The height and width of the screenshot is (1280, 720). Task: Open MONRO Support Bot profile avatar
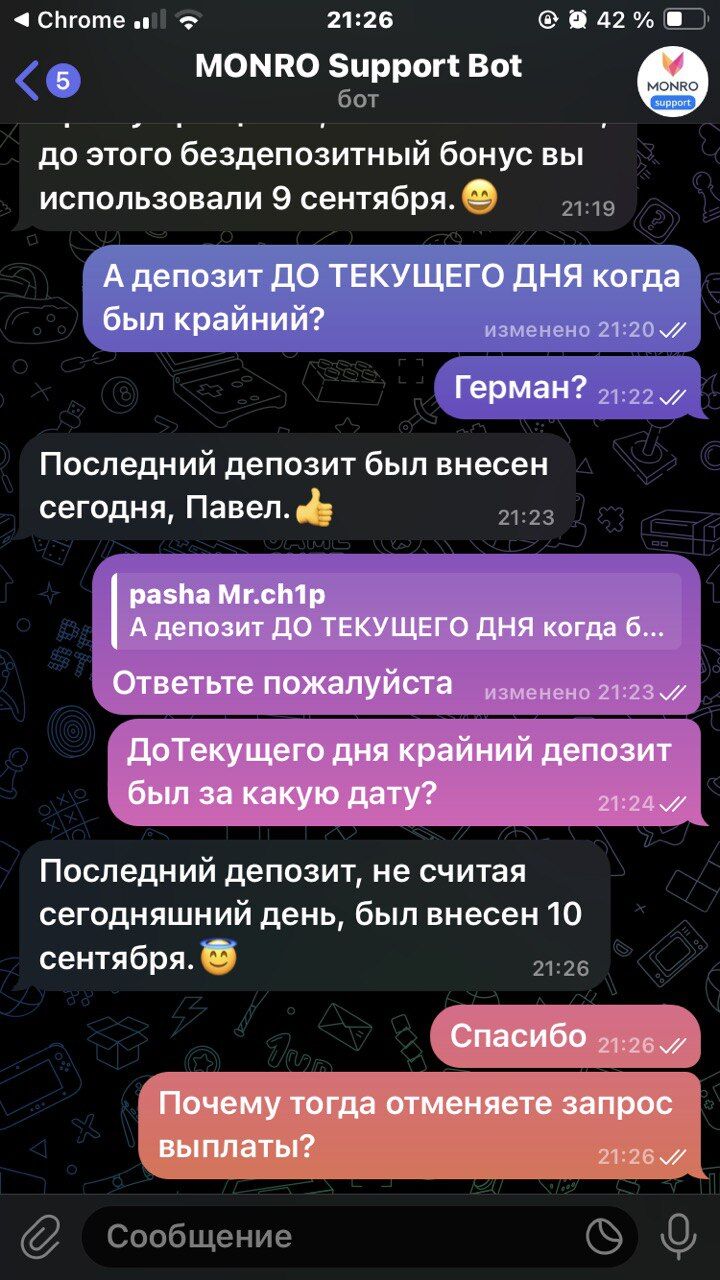(x=672, y=80)
